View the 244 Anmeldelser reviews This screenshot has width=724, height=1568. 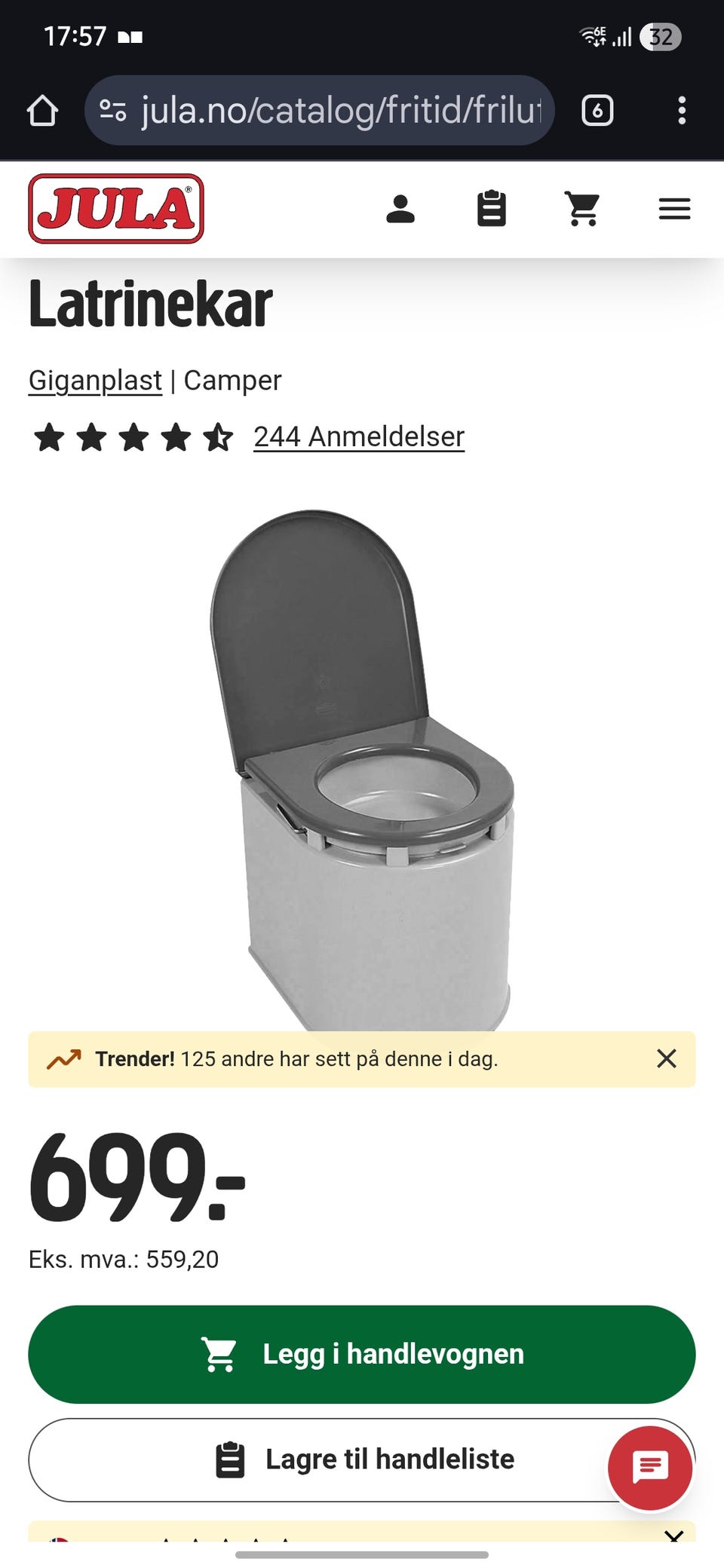(359, 437)
